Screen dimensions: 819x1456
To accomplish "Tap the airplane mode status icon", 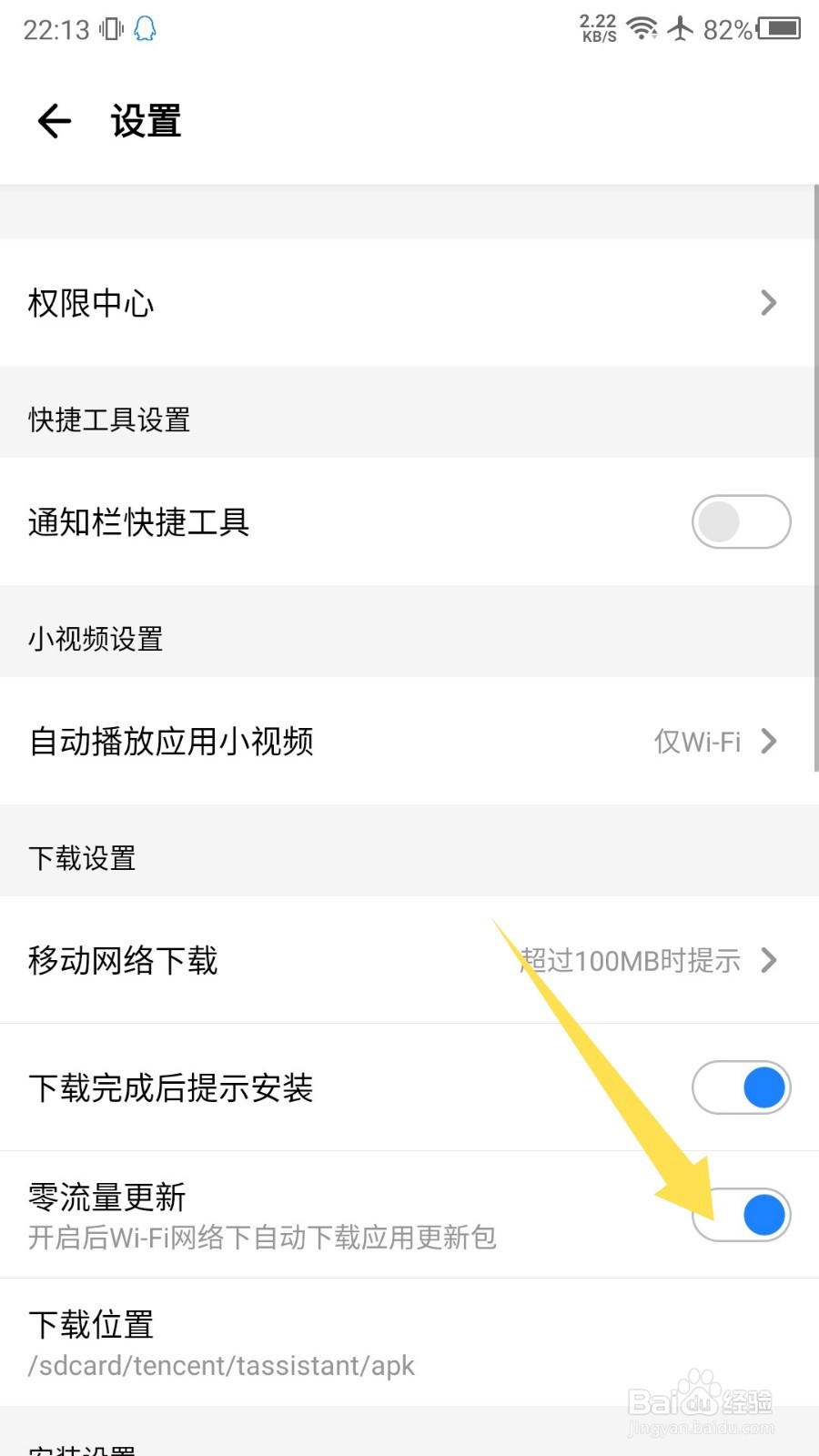I will pyautogui.click(x=682, y=28).
